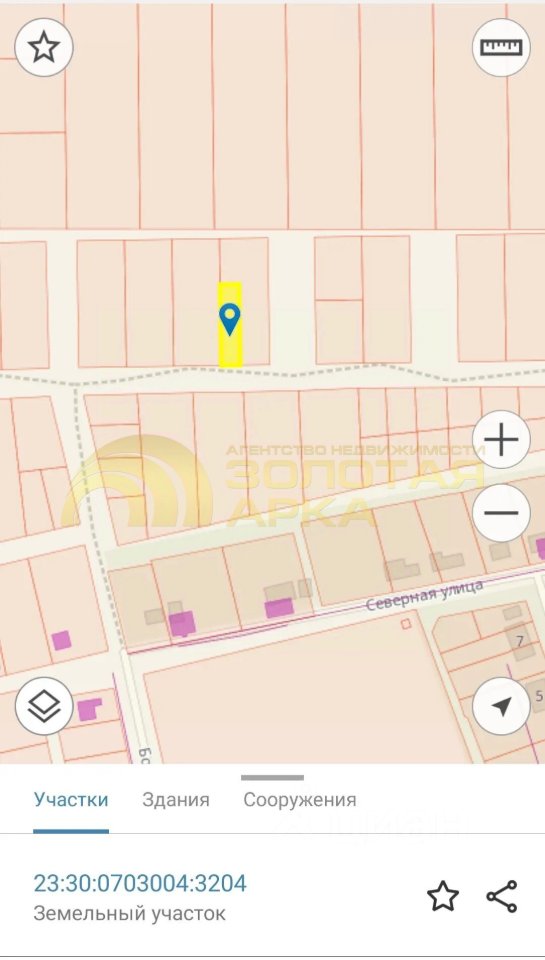Share the selected land parcel
This screenshot has height=960, width=545.
coord(502,896)
